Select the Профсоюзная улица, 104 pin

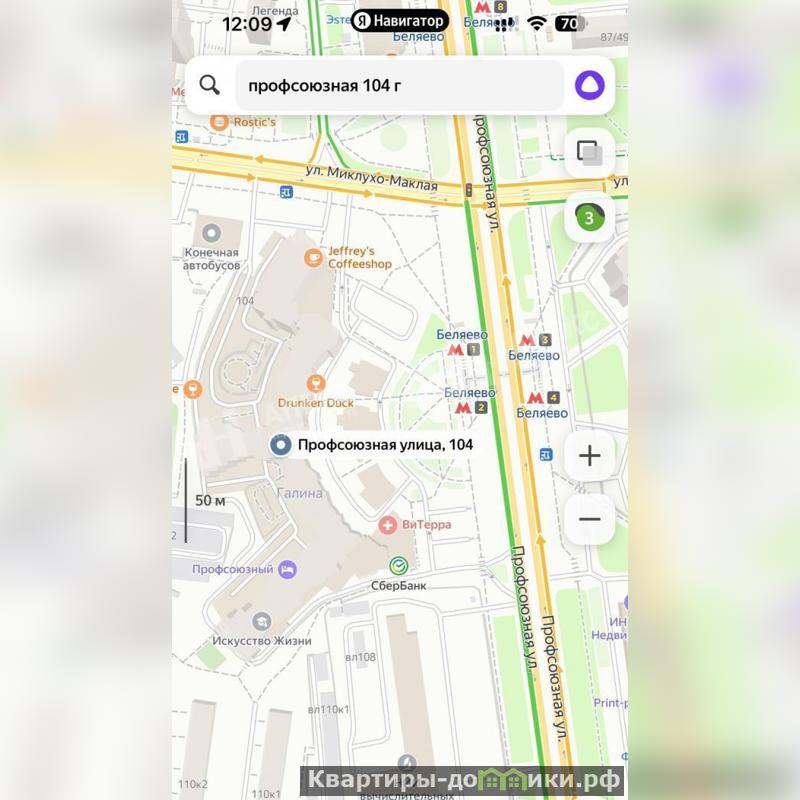(x=282, y=445)
